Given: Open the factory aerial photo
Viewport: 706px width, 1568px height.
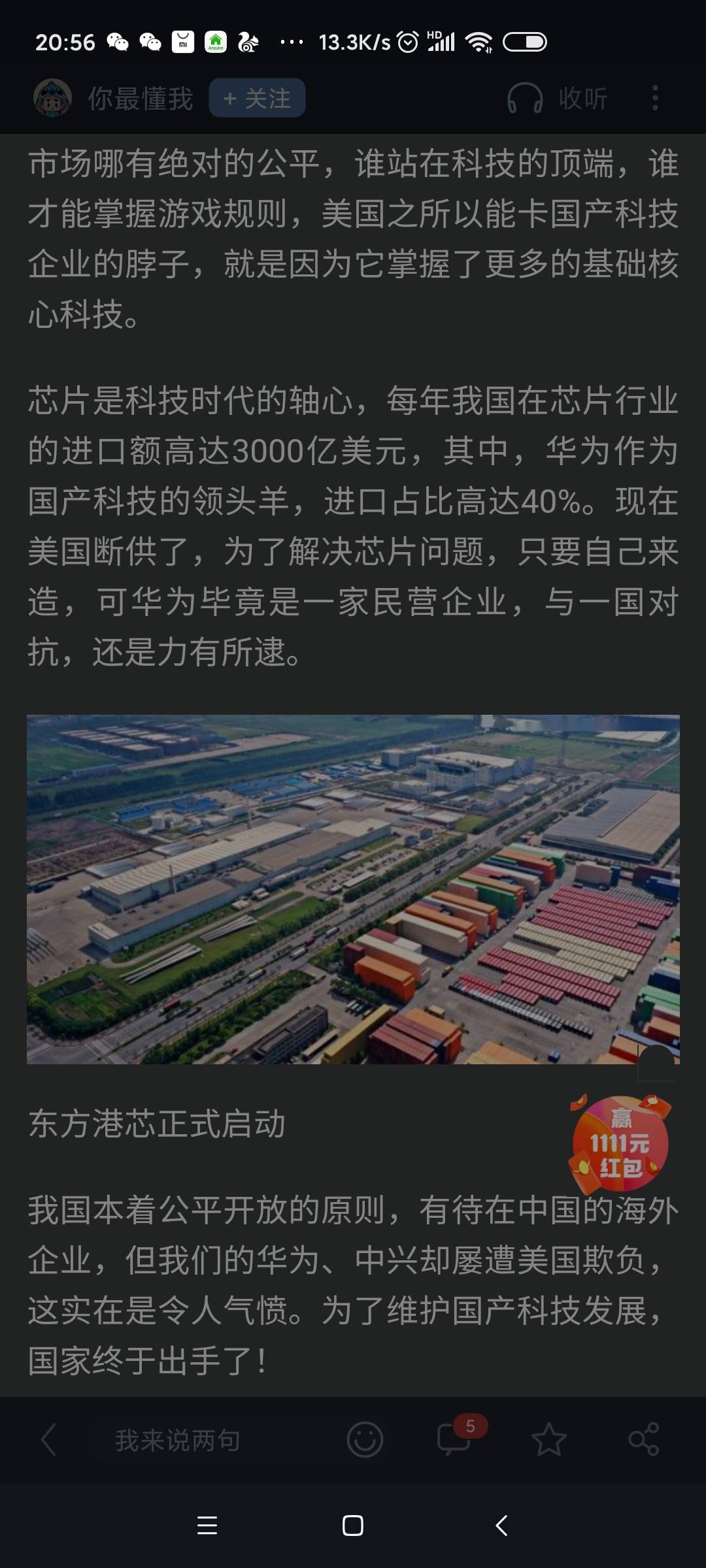Looking at the screenshot, I should pyautogui.click(x=353, y=889).
